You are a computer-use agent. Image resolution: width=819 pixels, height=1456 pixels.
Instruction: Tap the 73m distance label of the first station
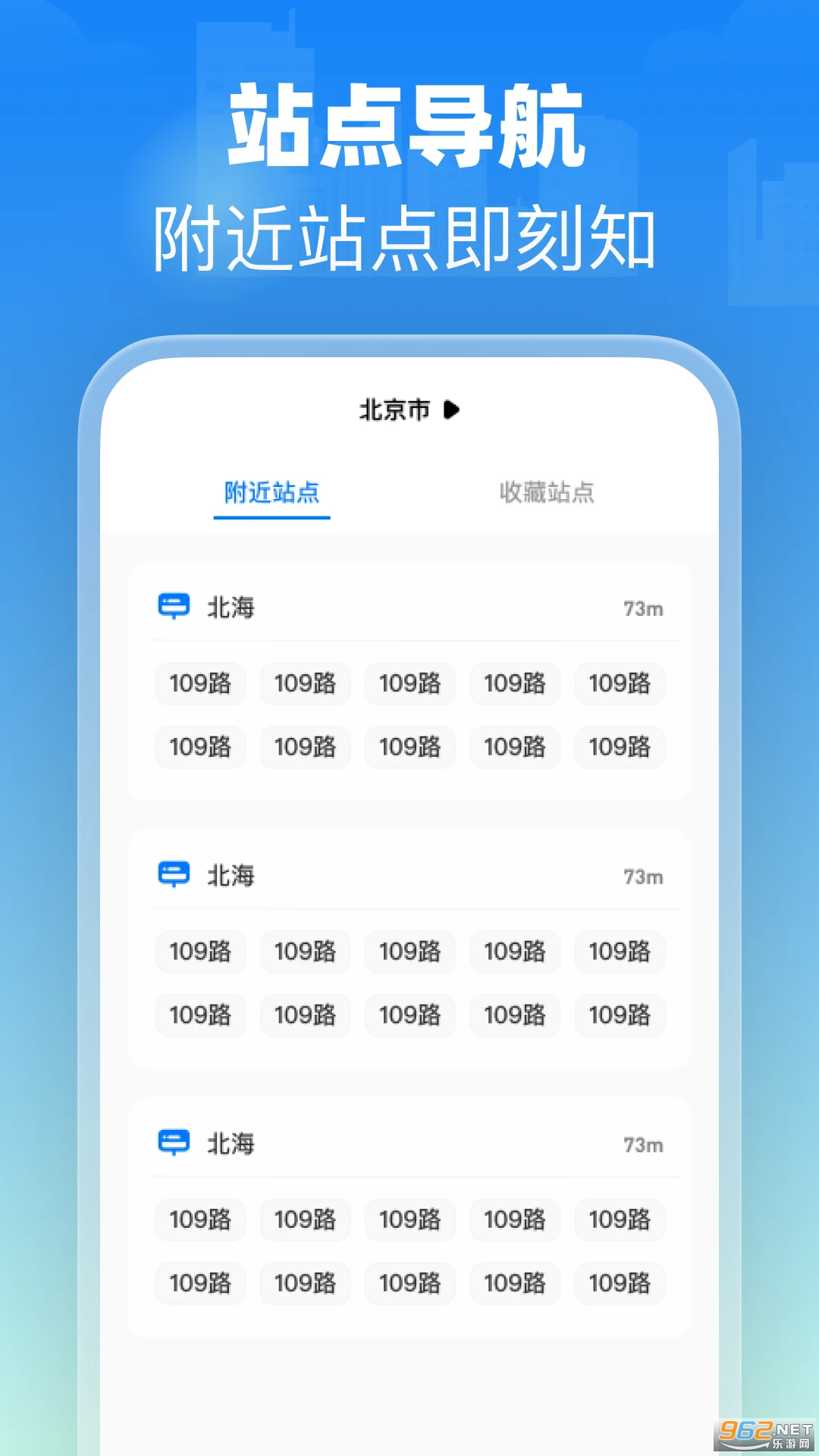point(645,607)
